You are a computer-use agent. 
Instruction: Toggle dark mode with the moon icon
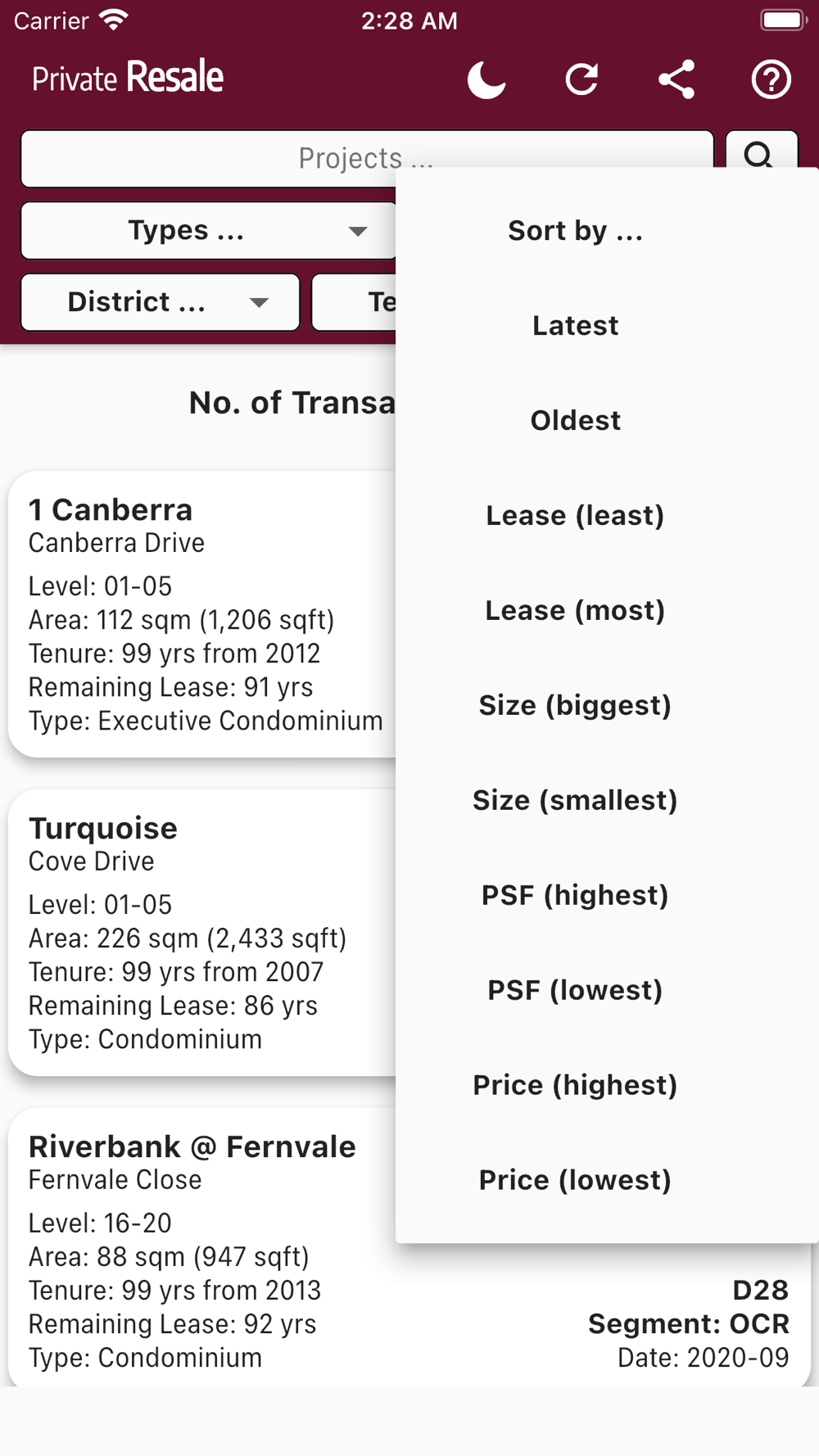click(486, 79)
